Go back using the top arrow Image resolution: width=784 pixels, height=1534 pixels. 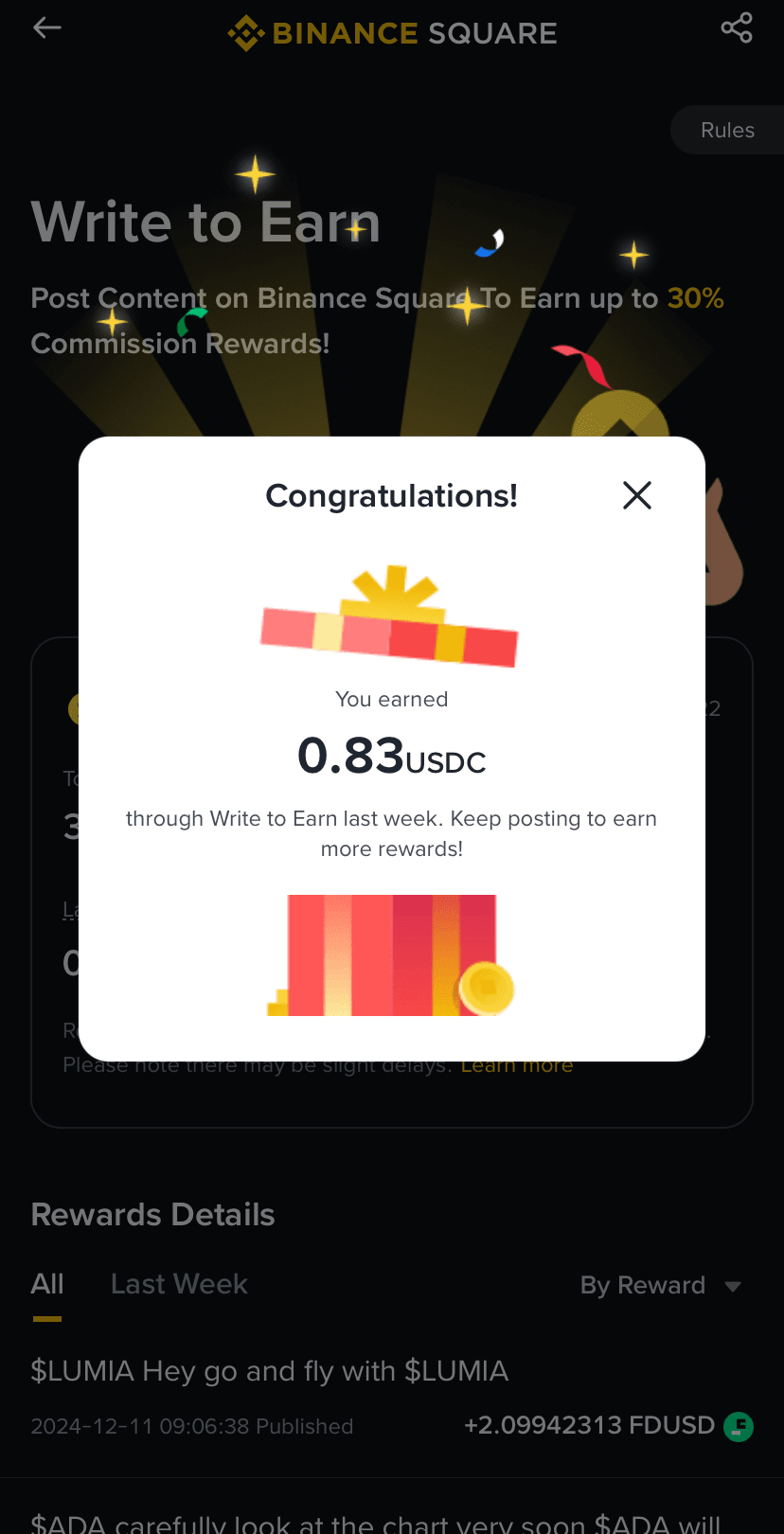point(47,28)
